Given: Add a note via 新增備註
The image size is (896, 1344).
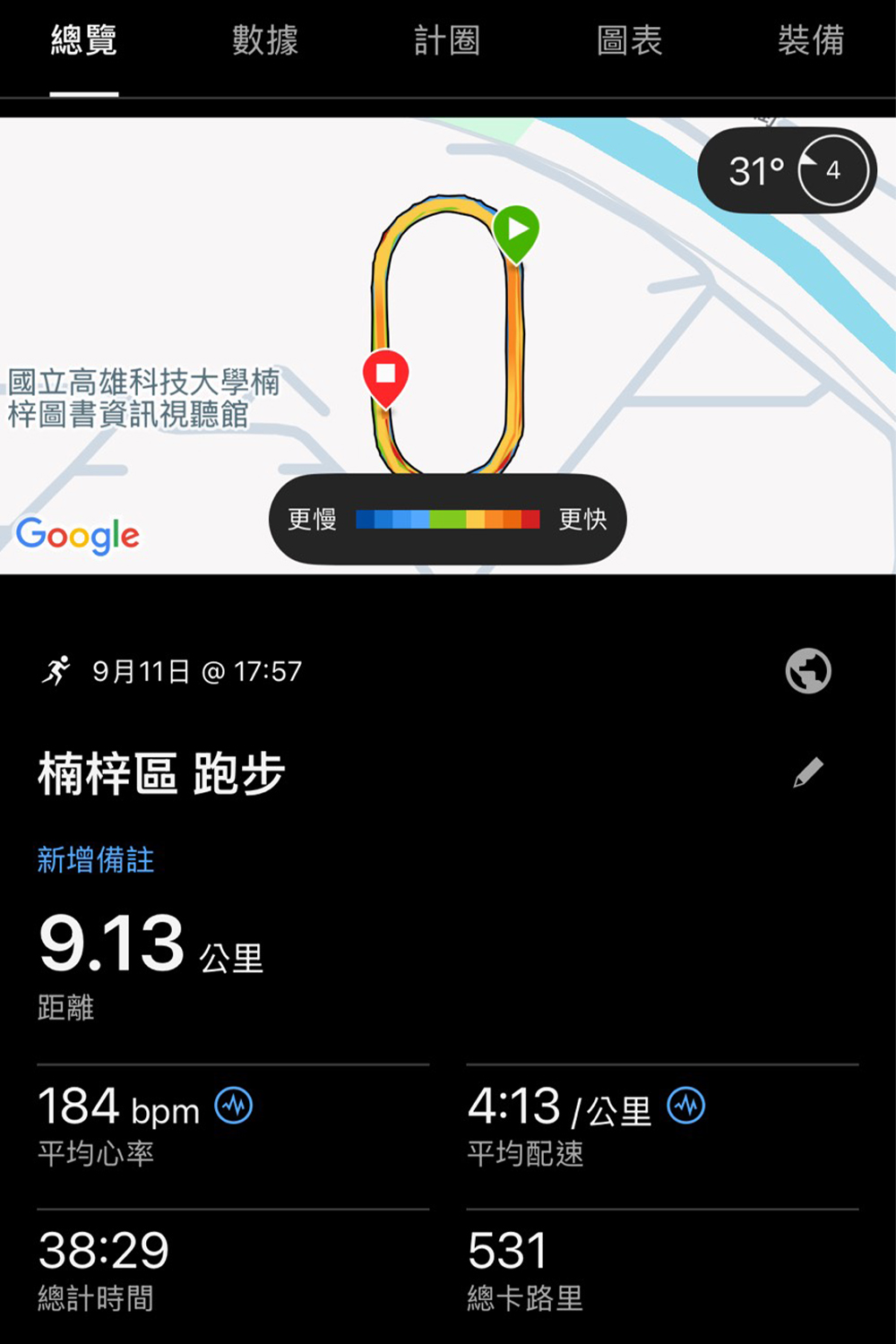Looking at the screenshot, I should click(96, 860).
